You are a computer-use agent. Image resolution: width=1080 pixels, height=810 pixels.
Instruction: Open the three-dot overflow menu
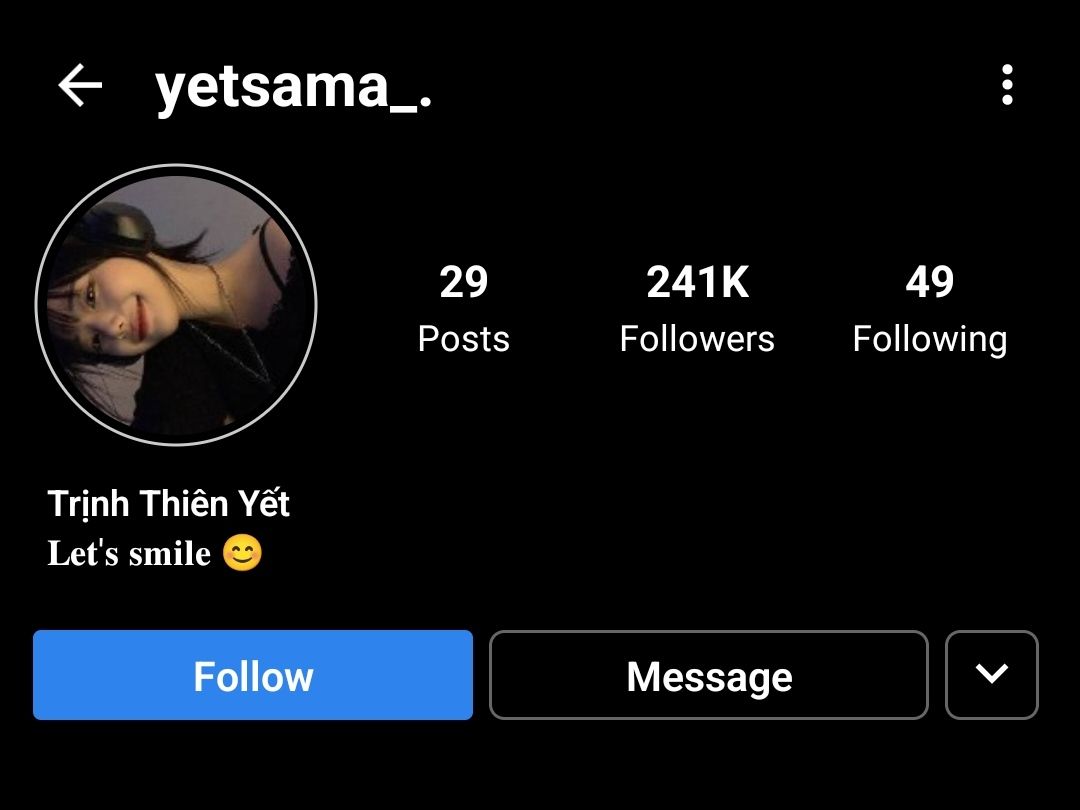click(x=1007, y=85)
